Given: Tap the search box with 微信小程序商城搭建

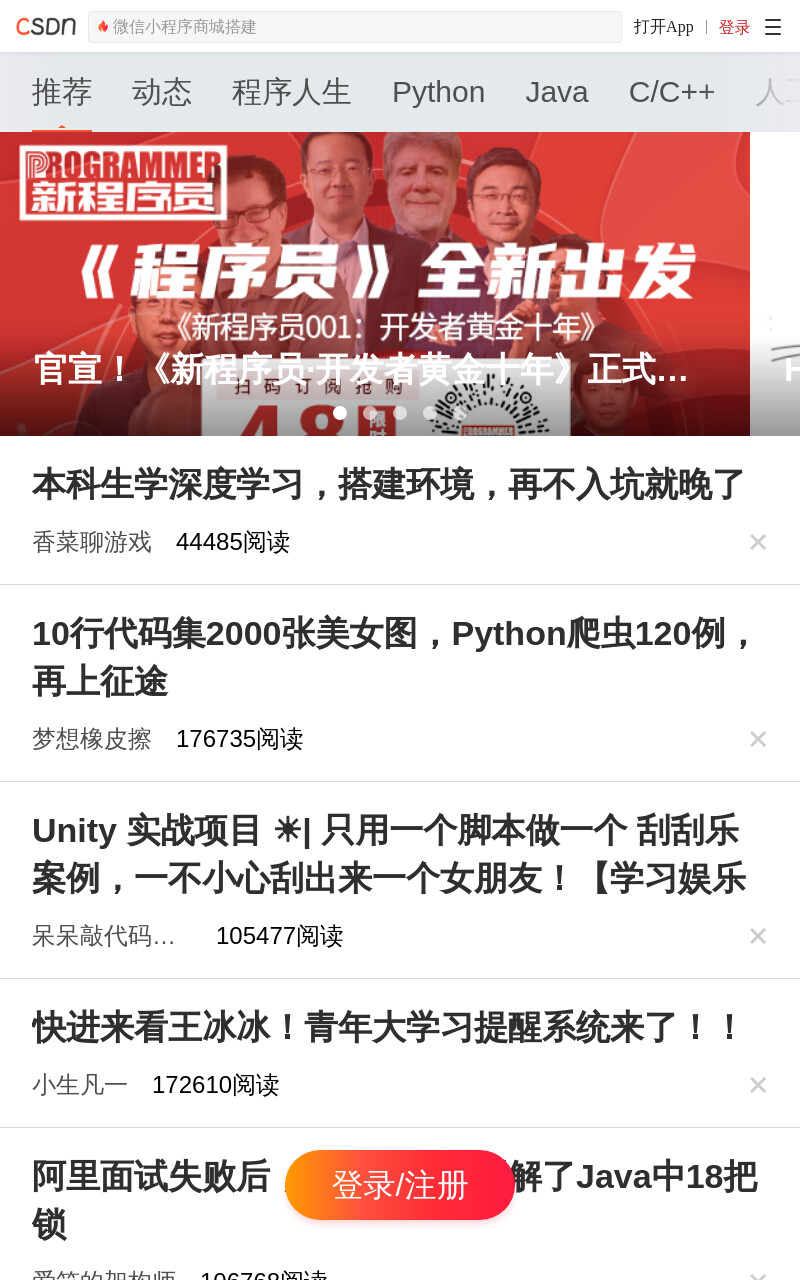Looking at the screenshot, I should [x=355, y=27].
